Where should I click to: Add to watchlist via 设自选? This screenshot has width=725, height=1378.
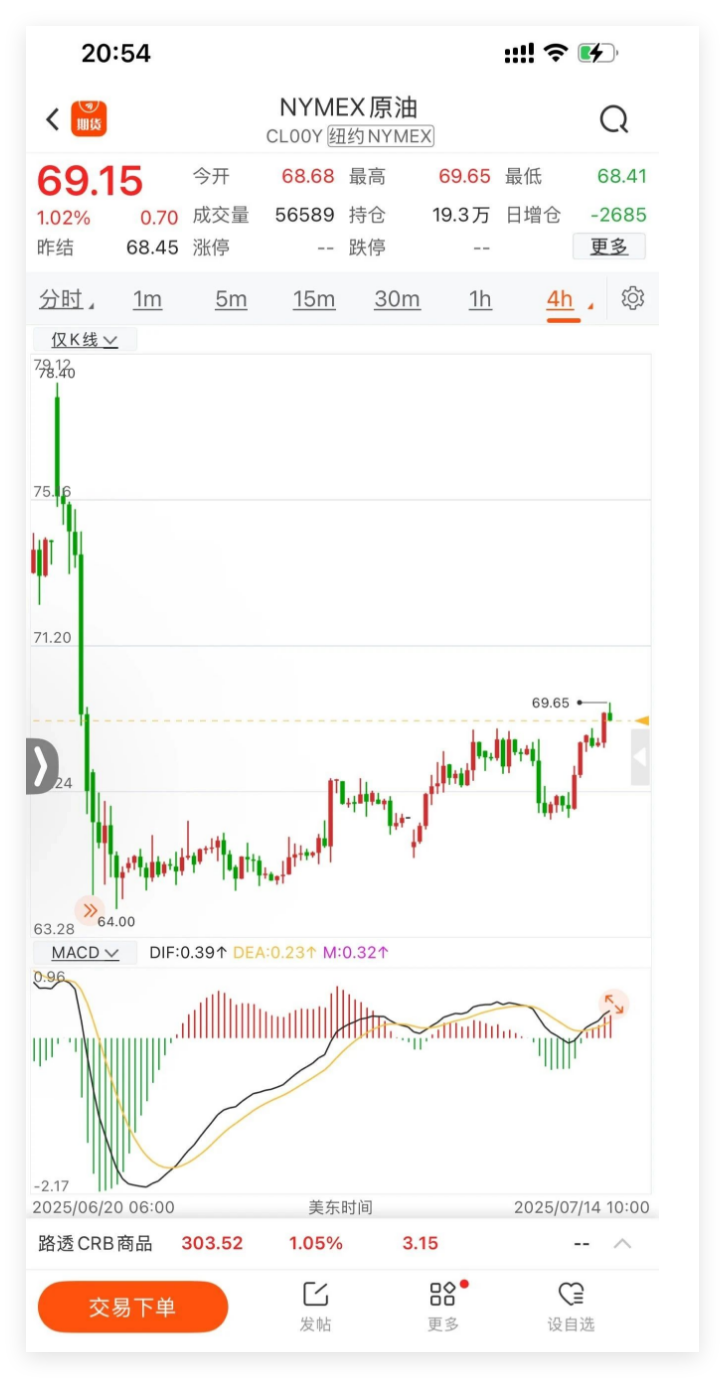[x=570, y=1306]
